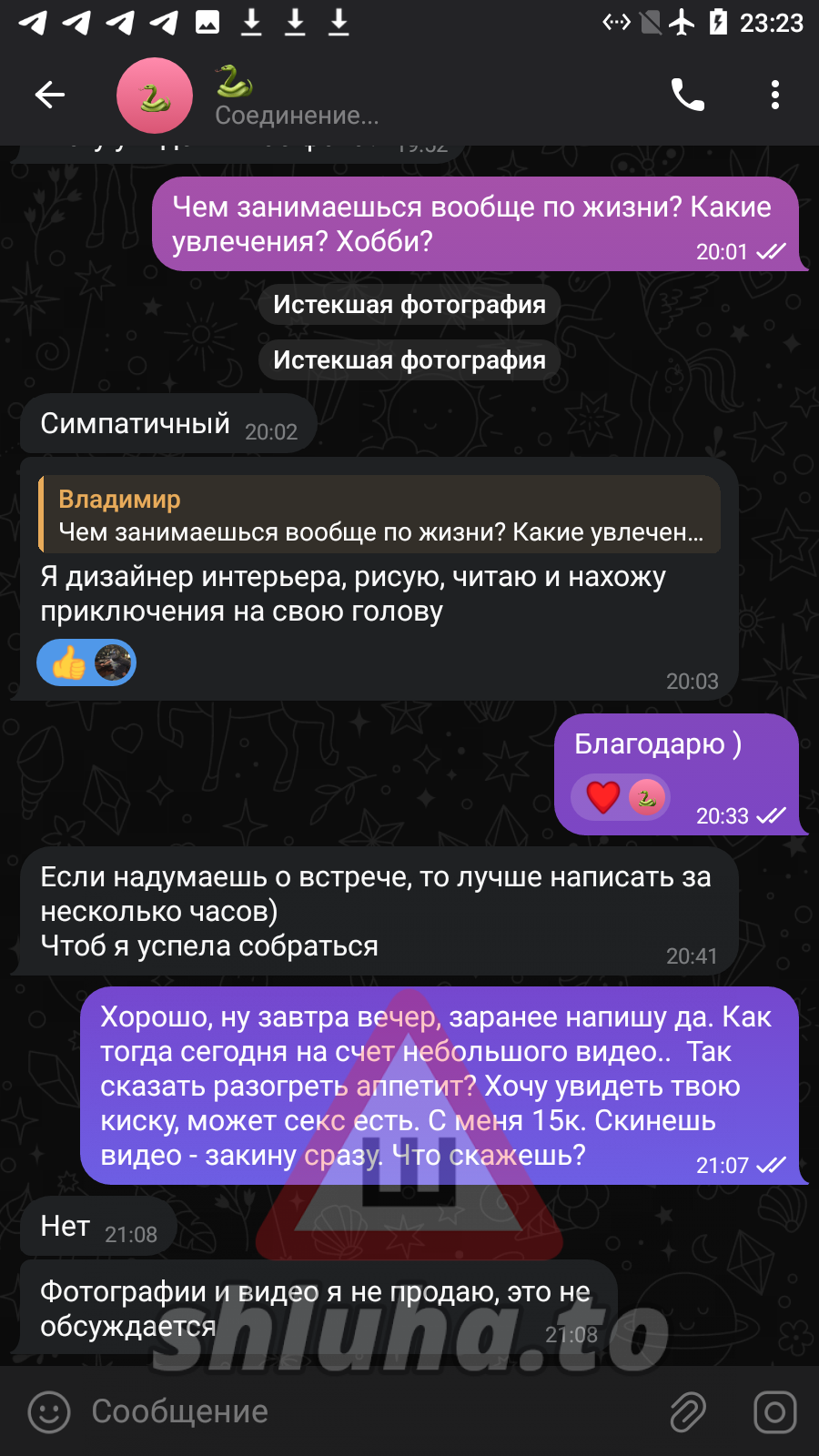Image resolution: width=819 pixels, height=1456 pixels.
Task: Record a video message with camera icon
Action: [774, 1411]
